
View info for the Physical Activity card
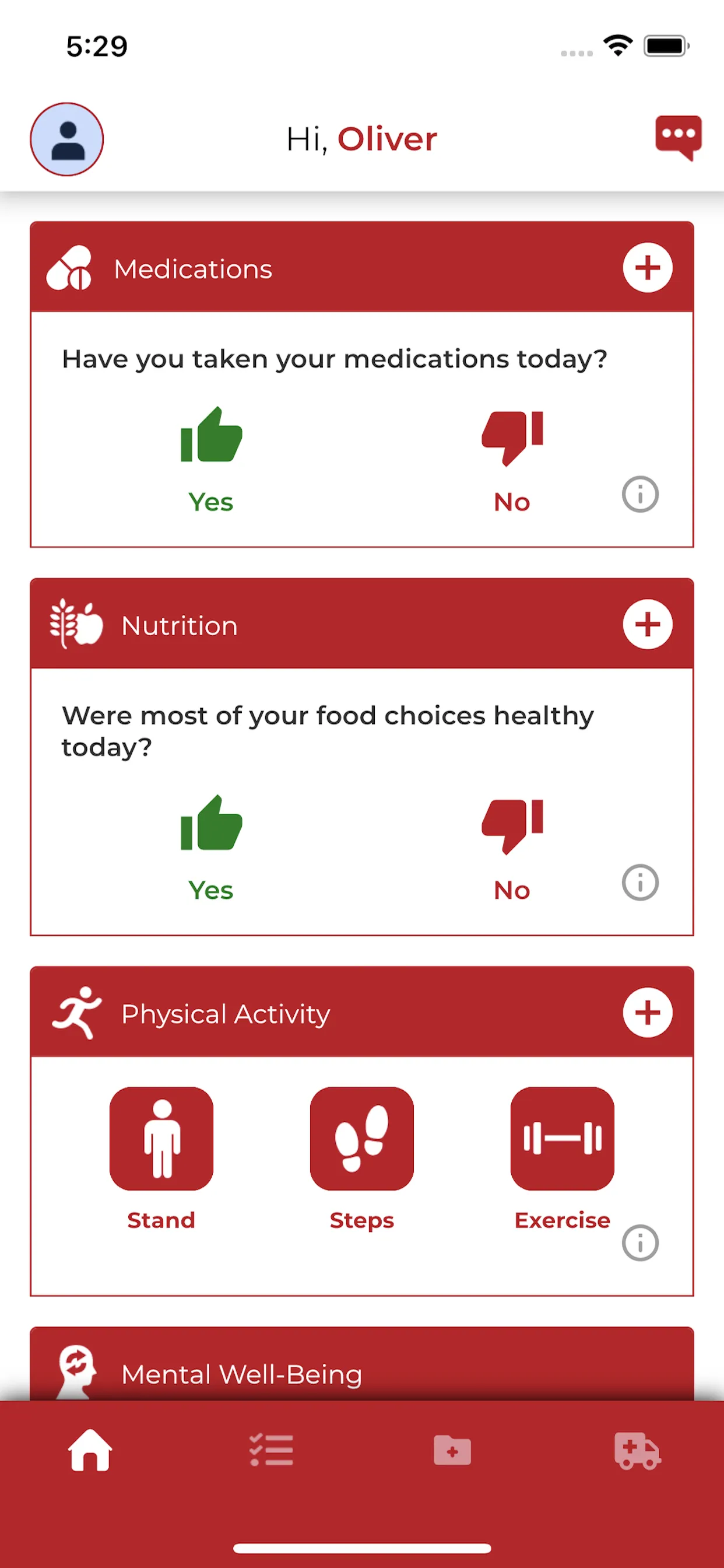(640, 1243)
